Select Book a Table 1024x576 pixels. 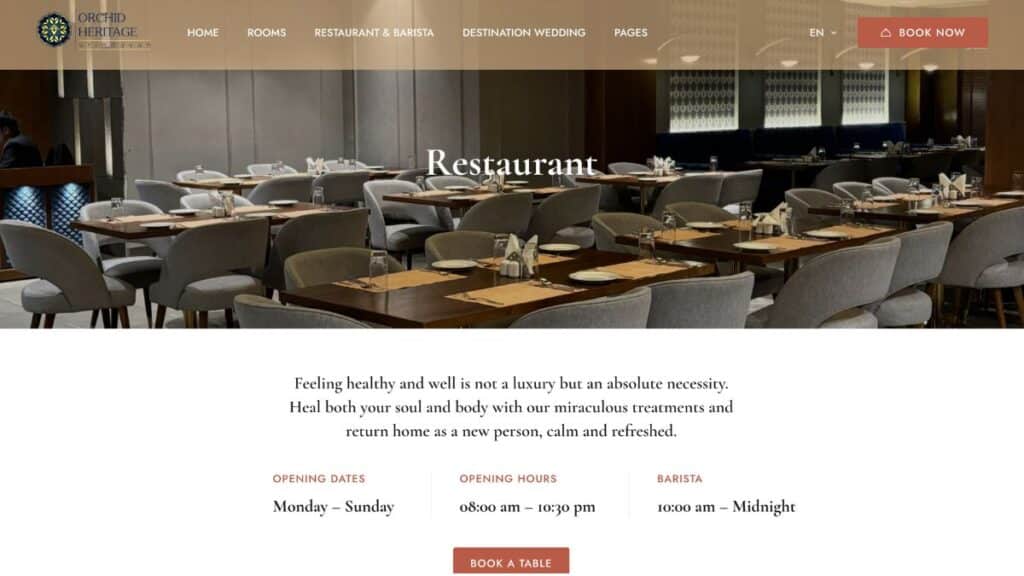(x=510, y=562)
